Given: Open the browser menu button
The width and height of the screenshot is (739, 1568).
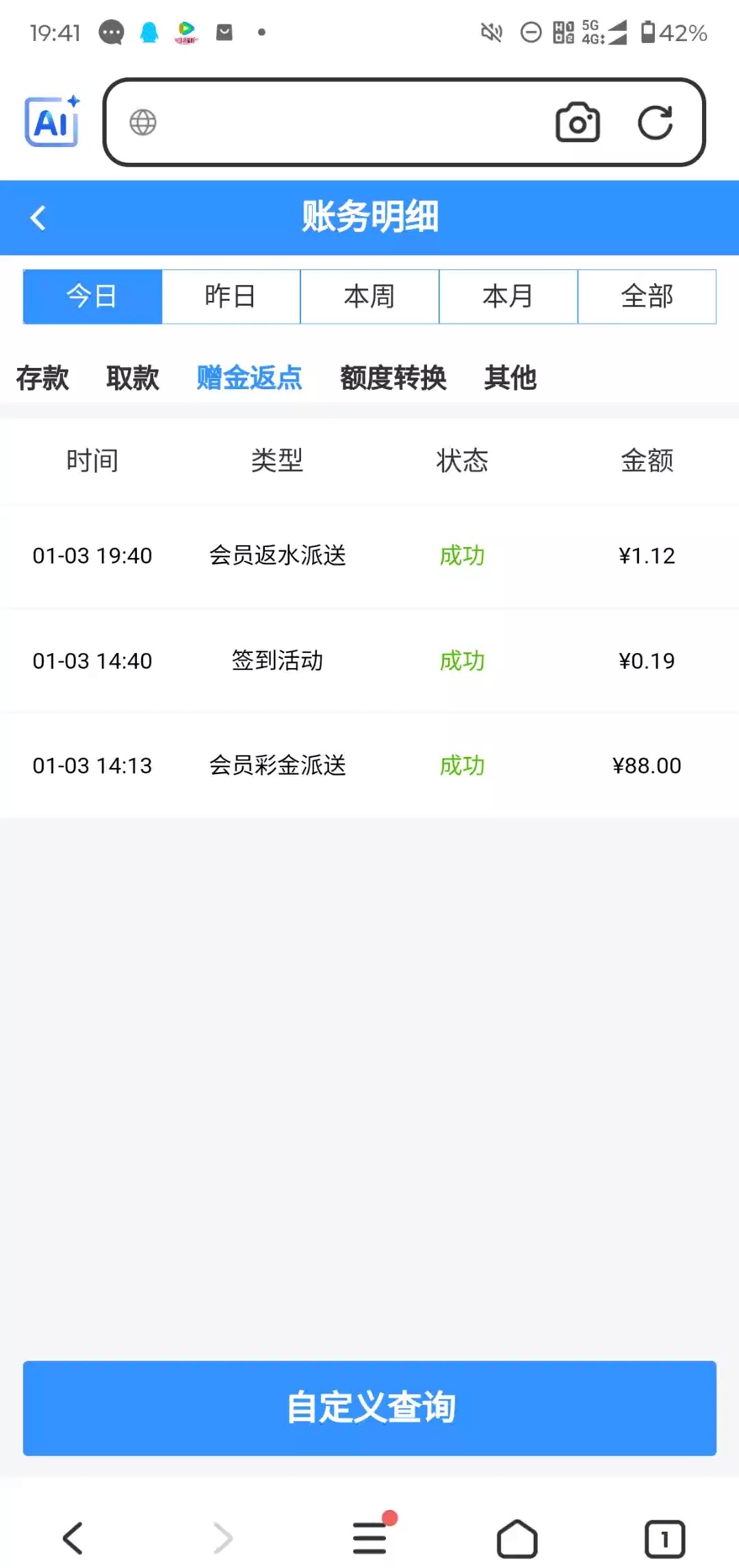Looking at the screenshot, I should (x=370, y=1538).
